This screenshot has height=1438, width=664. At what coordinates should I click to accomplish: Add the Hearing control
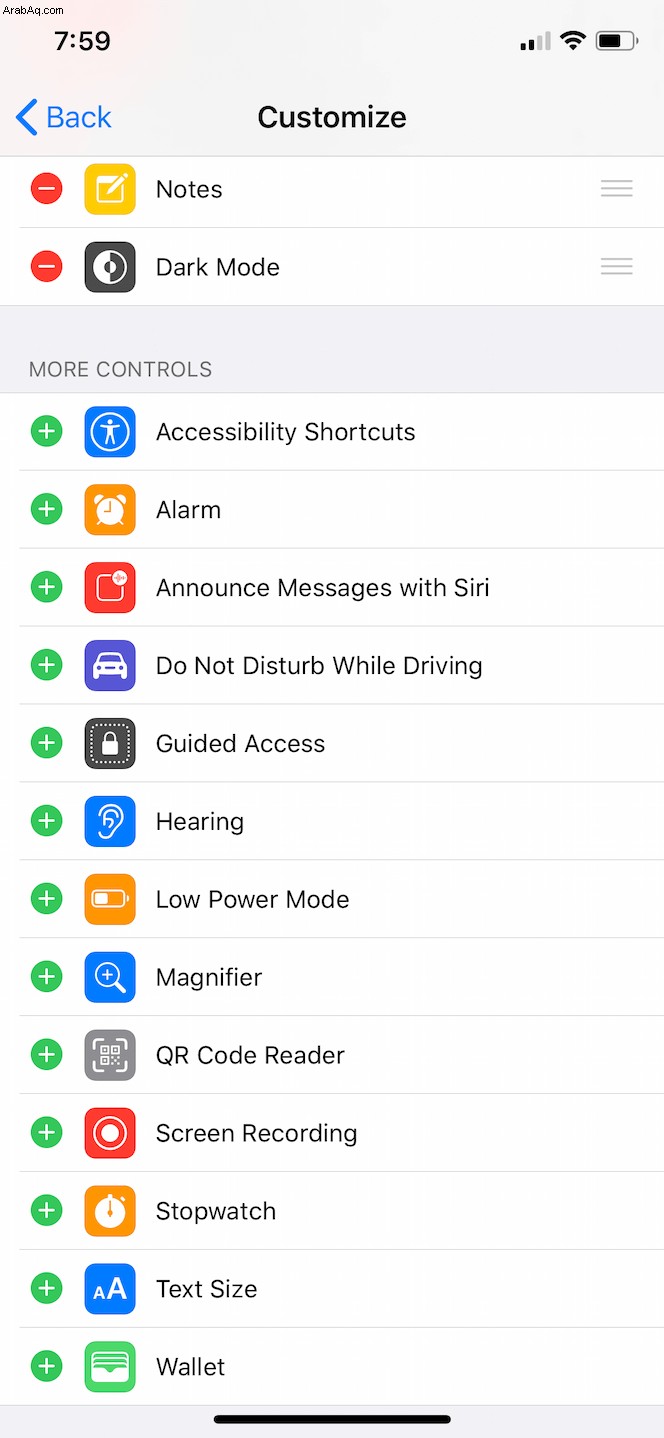click(x=46, y=822)
